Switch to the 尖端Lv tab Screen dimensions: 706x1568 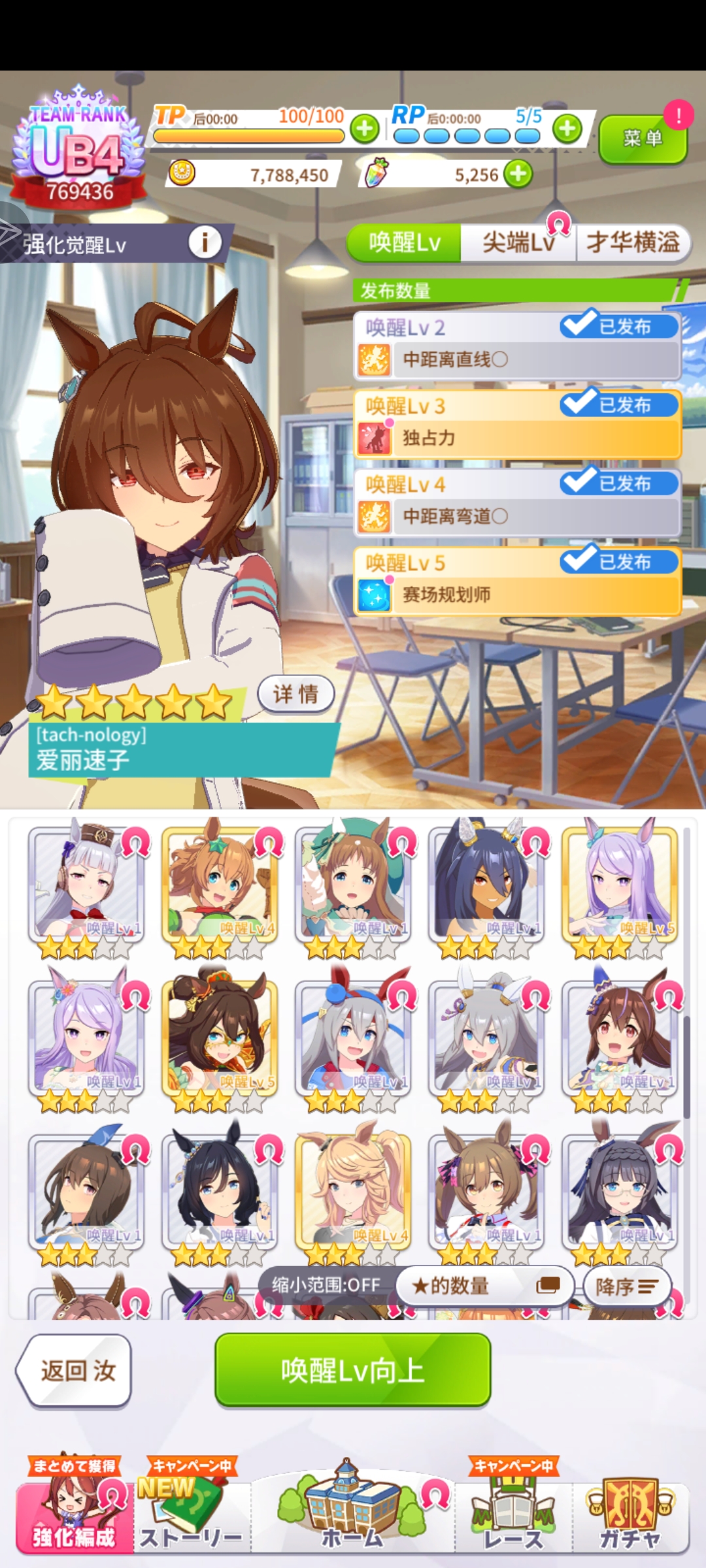click(518, 243)
